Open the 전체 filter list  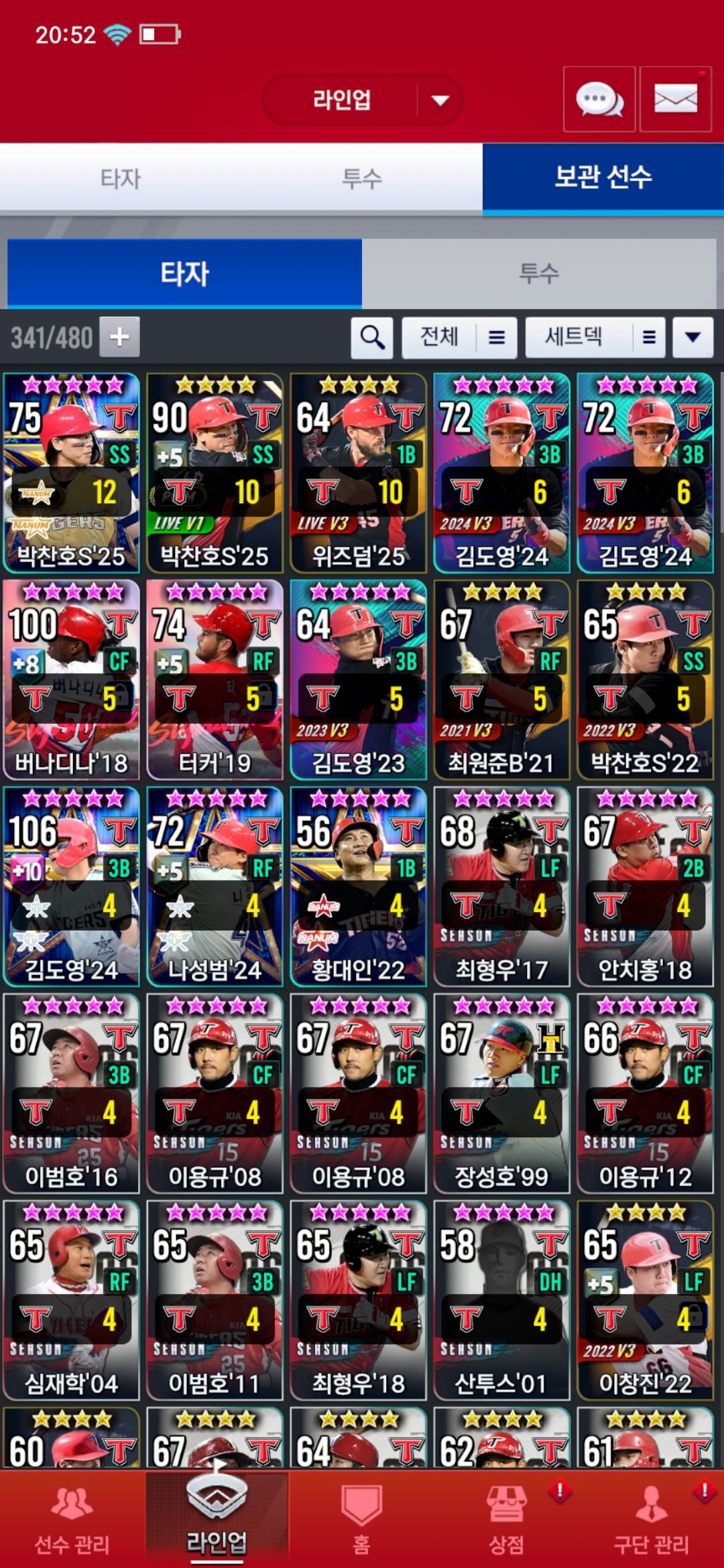[x=459, y=337]
